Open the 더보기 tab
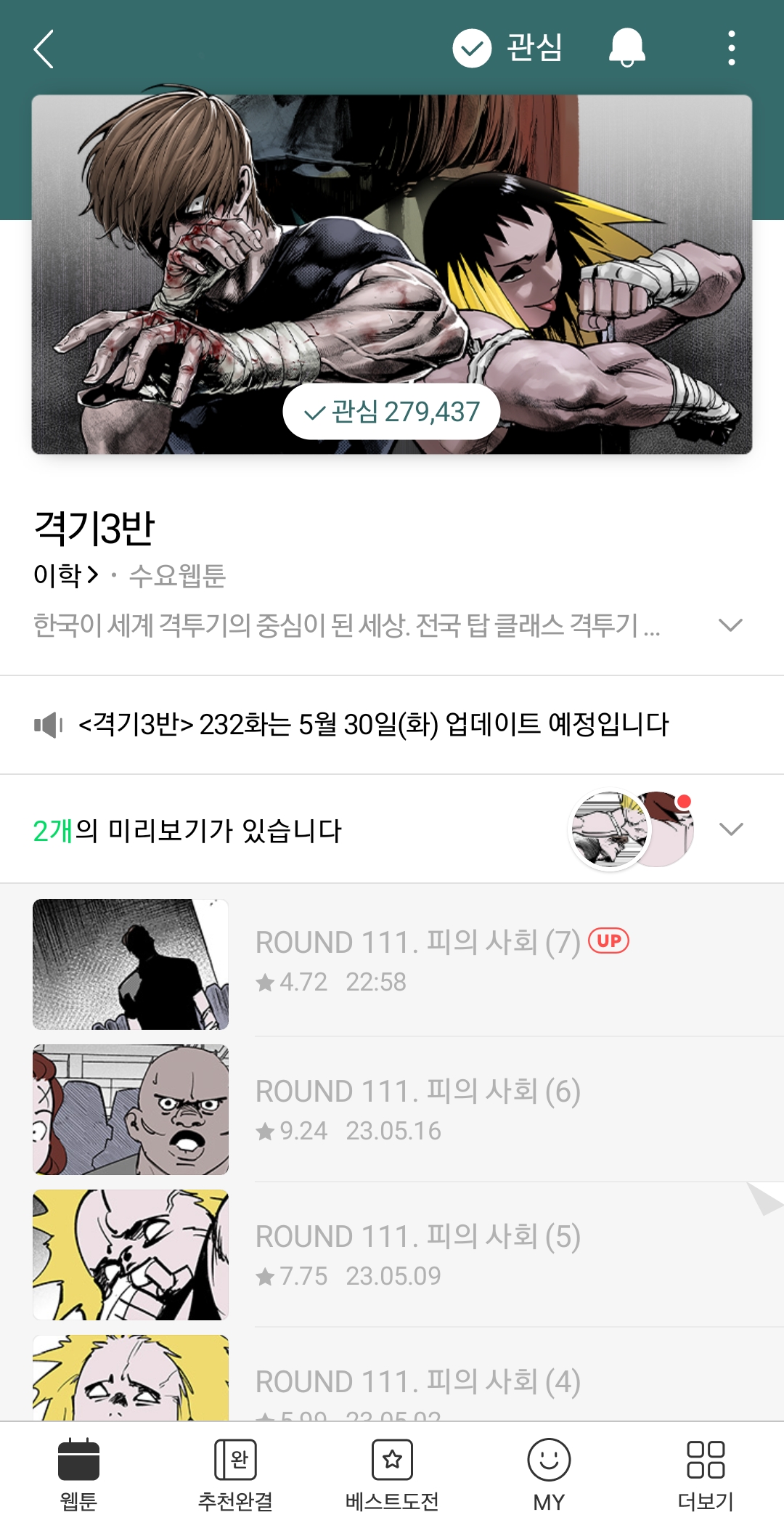 [706, 1476]
